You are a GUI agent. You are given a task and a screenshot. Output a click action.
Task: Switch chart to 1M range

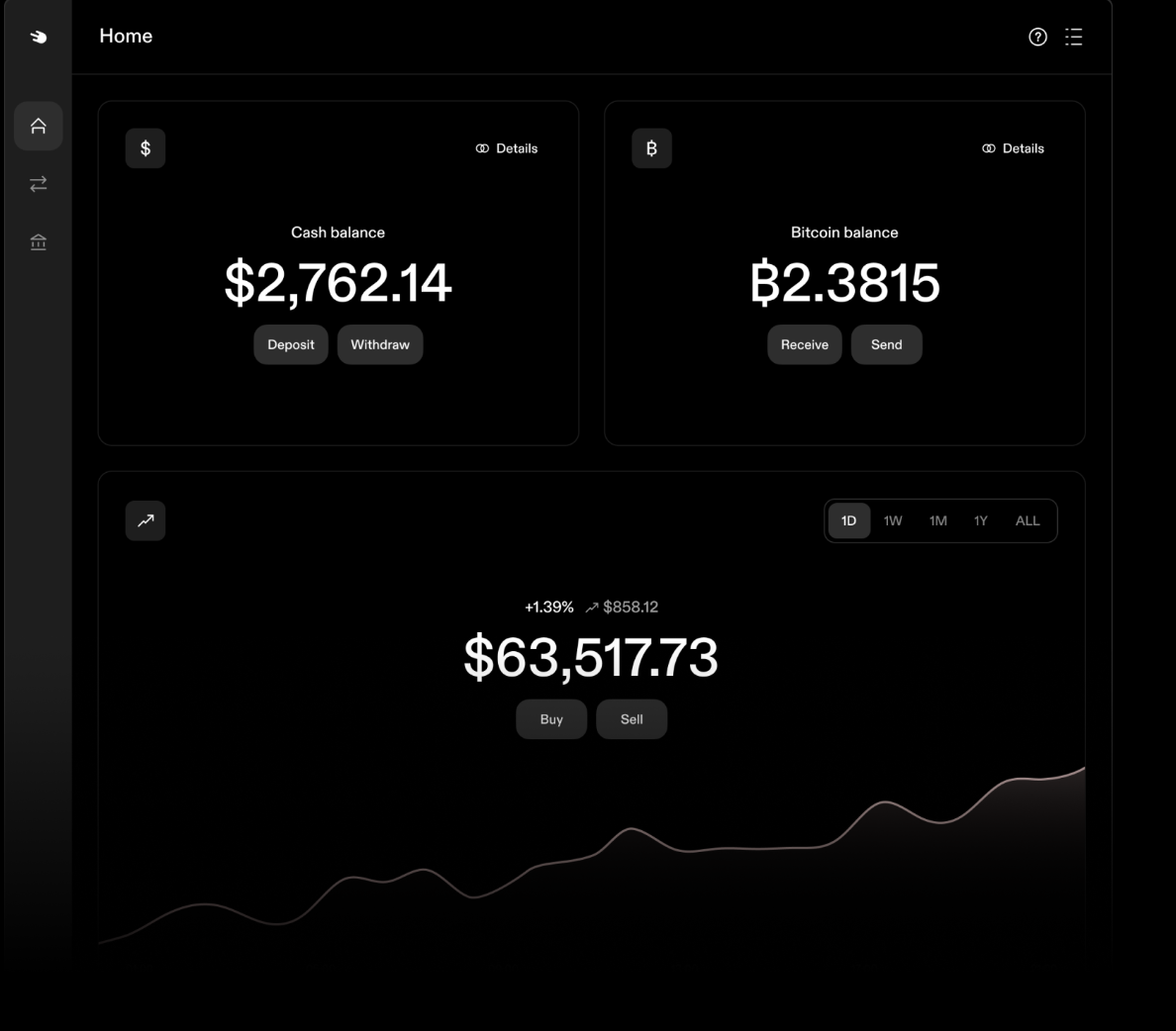(x=937, y=520)
